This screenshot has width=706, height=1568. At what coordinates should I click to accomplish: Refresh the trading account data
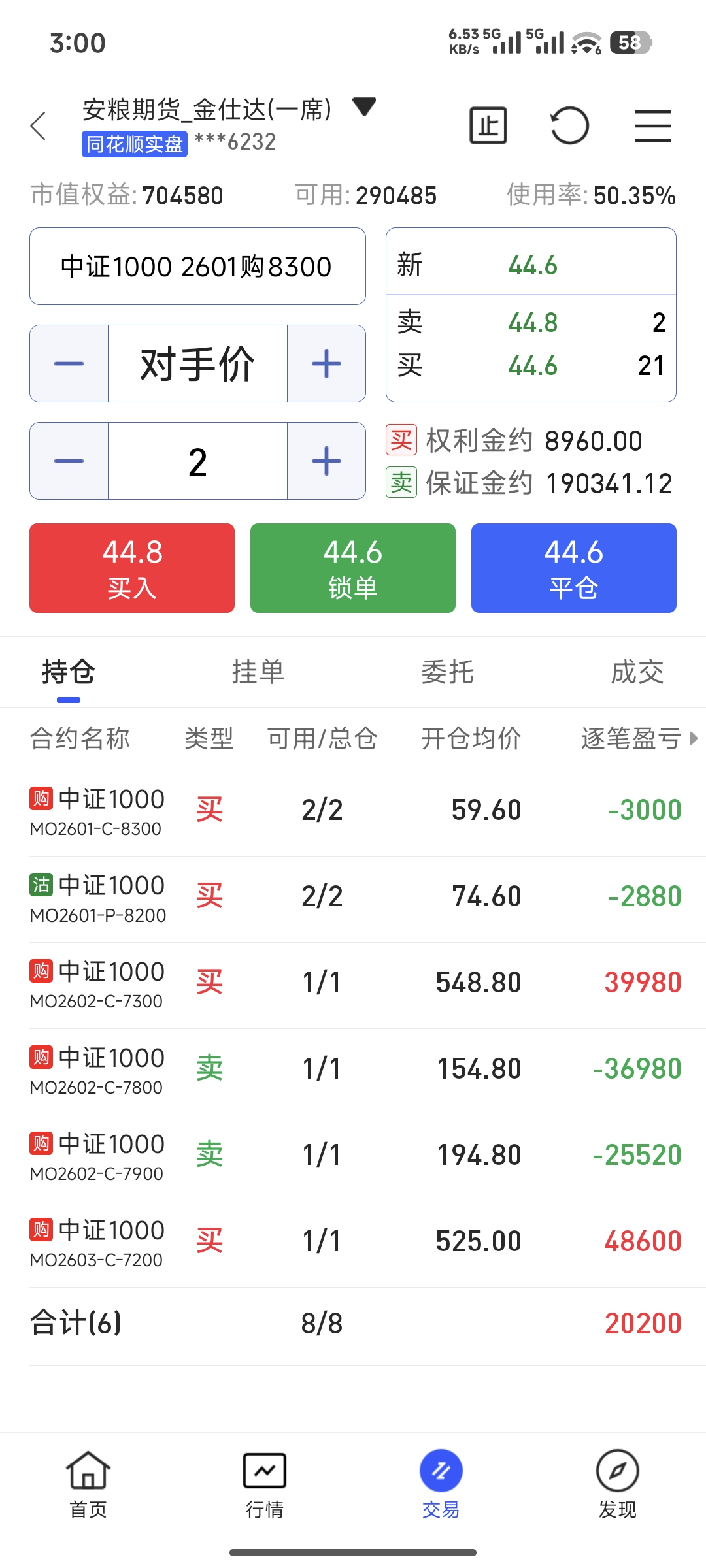[x=569, y=125]
